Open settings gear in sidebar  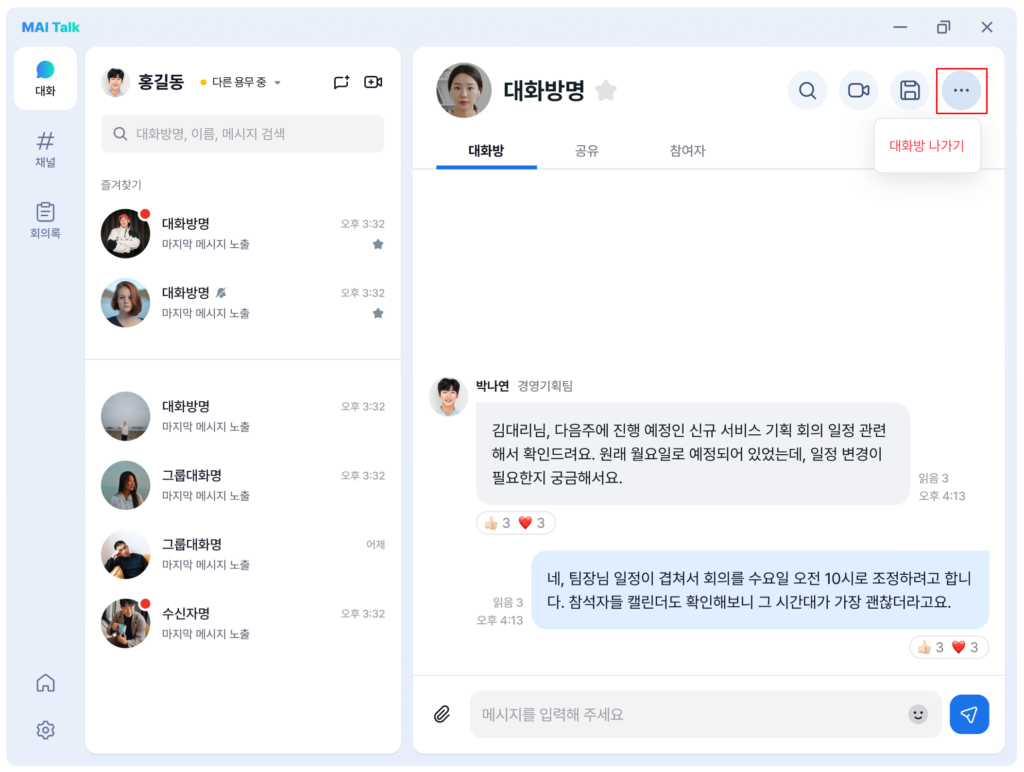pos(45,730)
